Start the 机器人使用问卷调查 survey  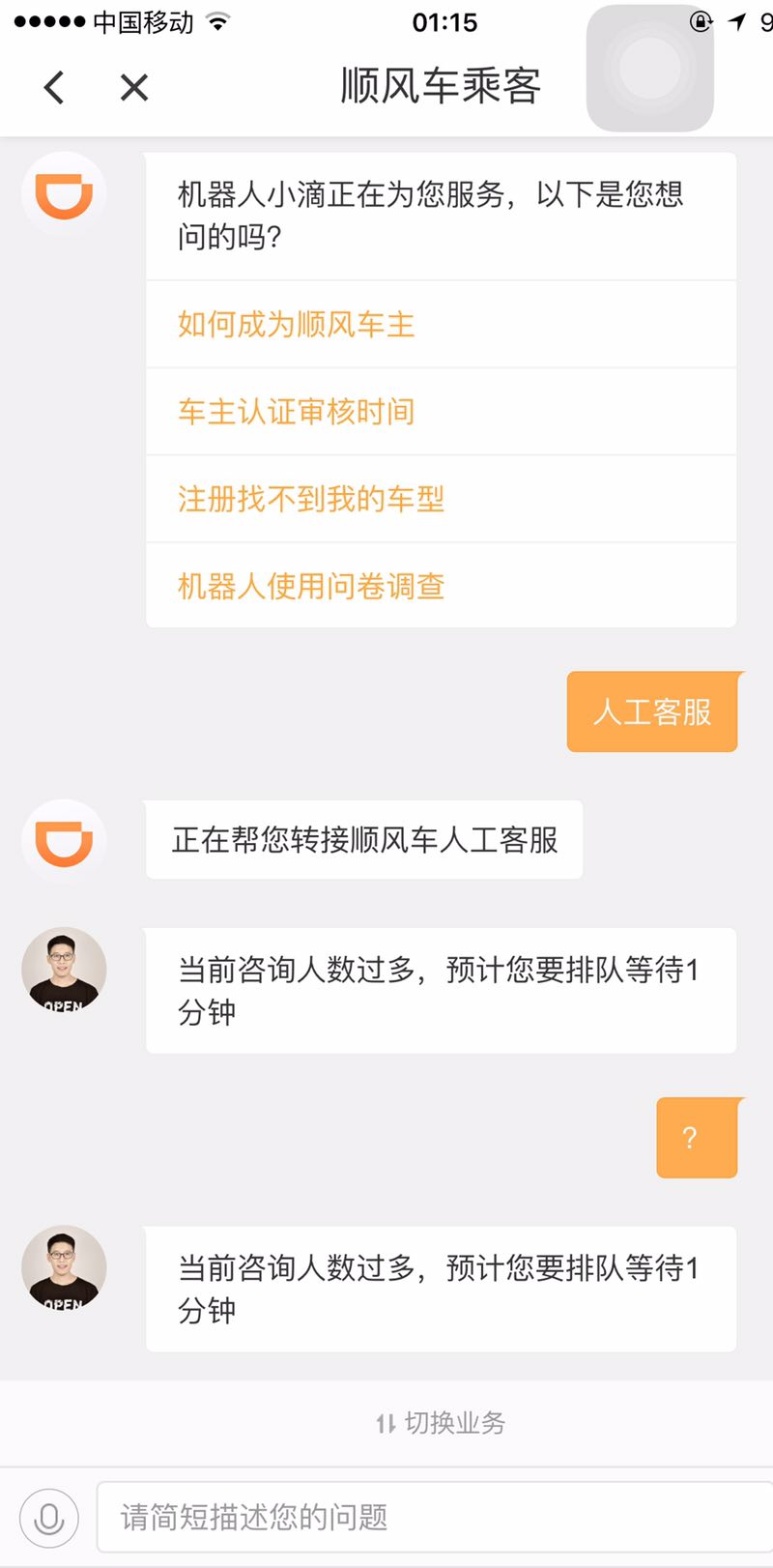tap(309, 586)
